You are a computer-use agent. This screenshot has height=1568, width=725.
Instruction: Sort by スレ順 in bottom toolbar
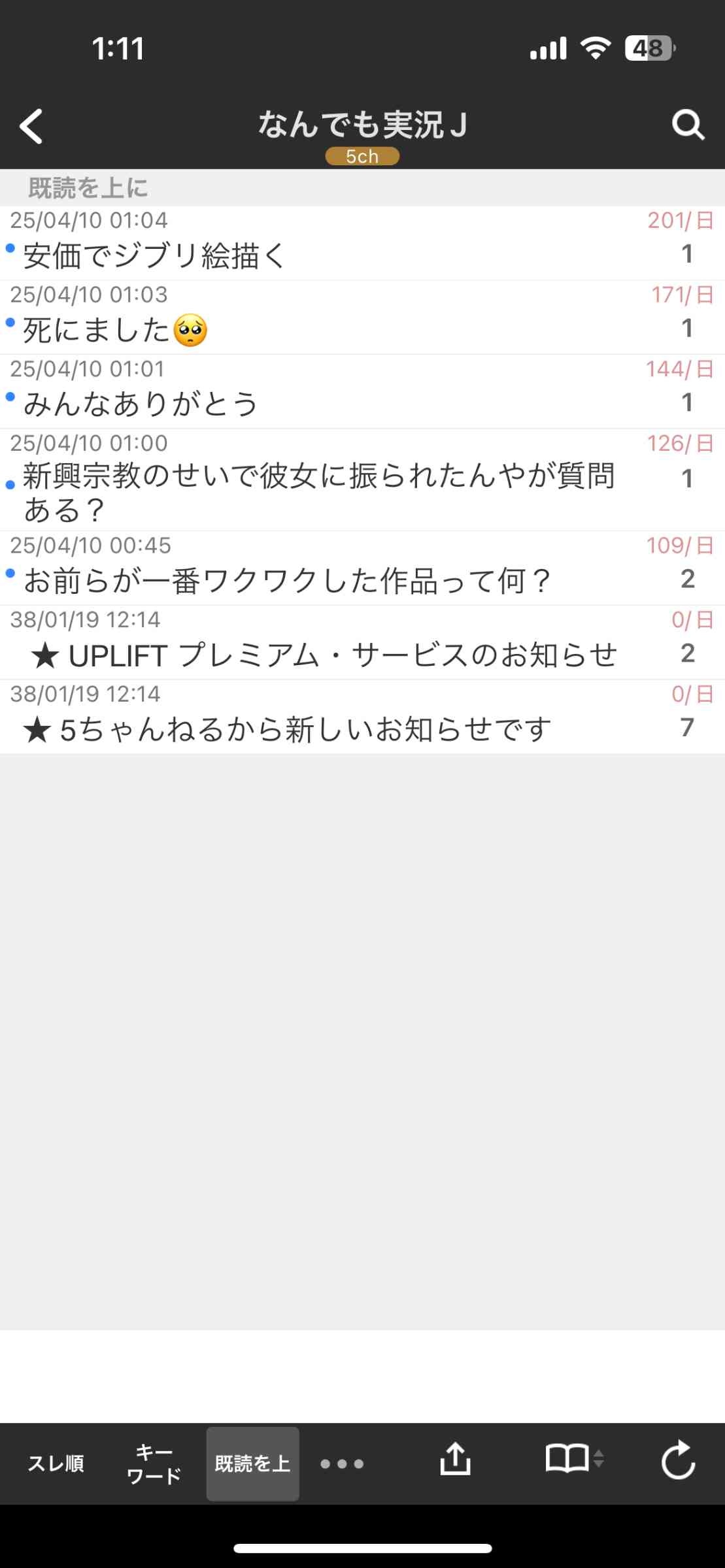pyautogui.click(x=56, y=1463)
